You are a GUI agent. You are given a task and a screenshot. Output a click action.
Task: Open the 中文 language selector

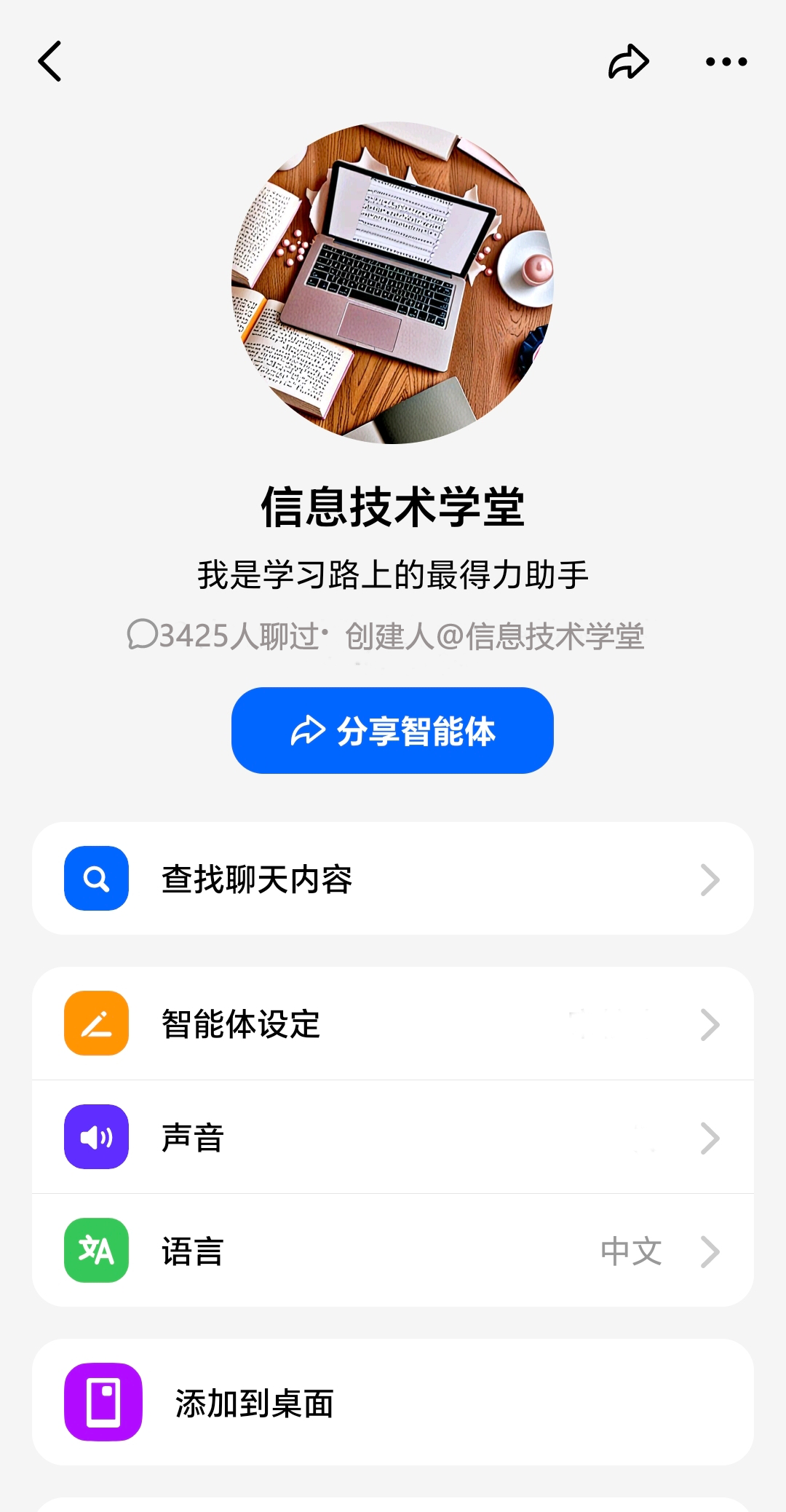(630, 1250)
